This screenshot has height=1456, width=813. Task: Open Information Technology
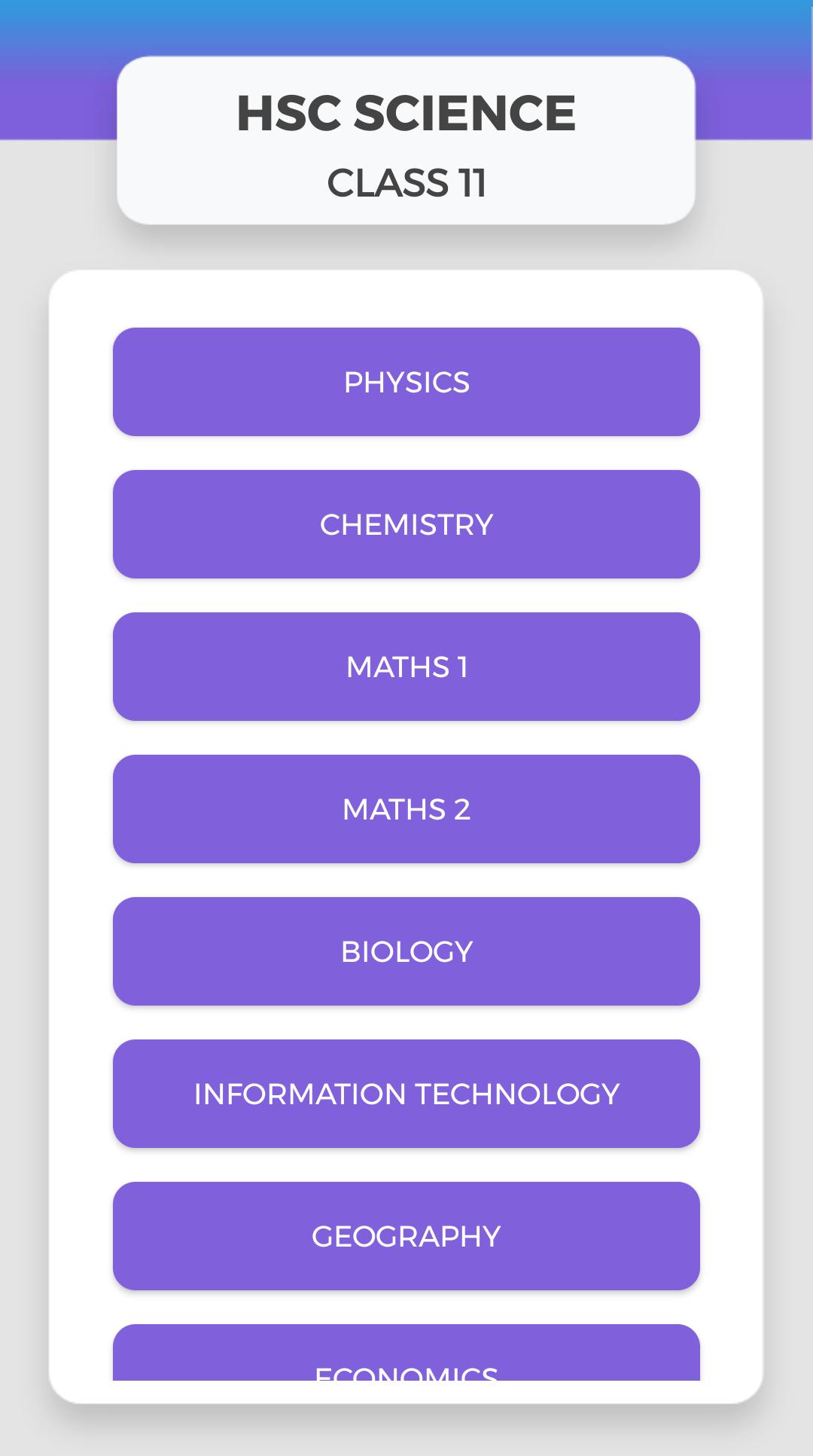(406, 1094)
